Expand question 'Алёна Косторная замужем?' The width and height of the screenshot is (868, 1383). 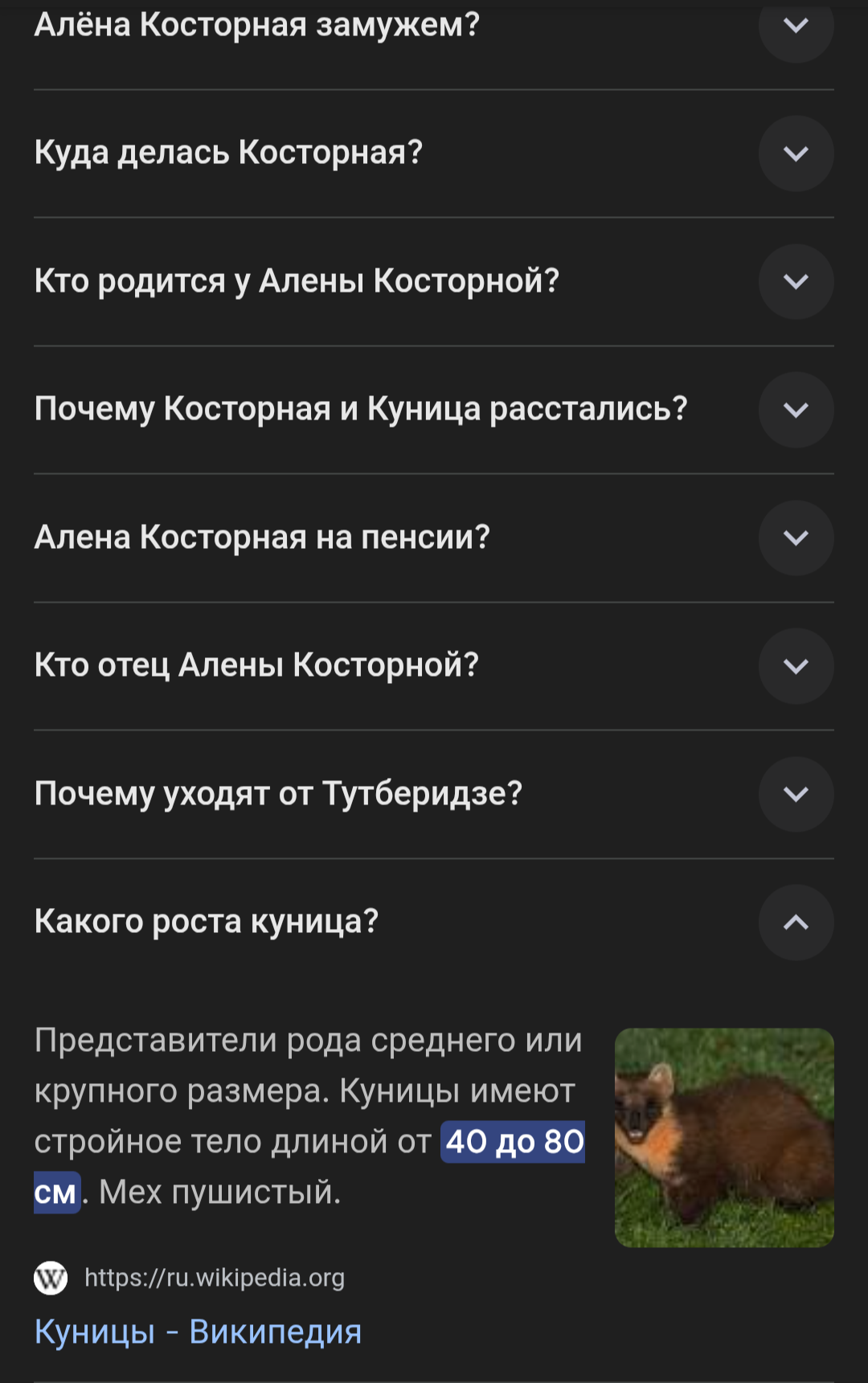(795, 26)
